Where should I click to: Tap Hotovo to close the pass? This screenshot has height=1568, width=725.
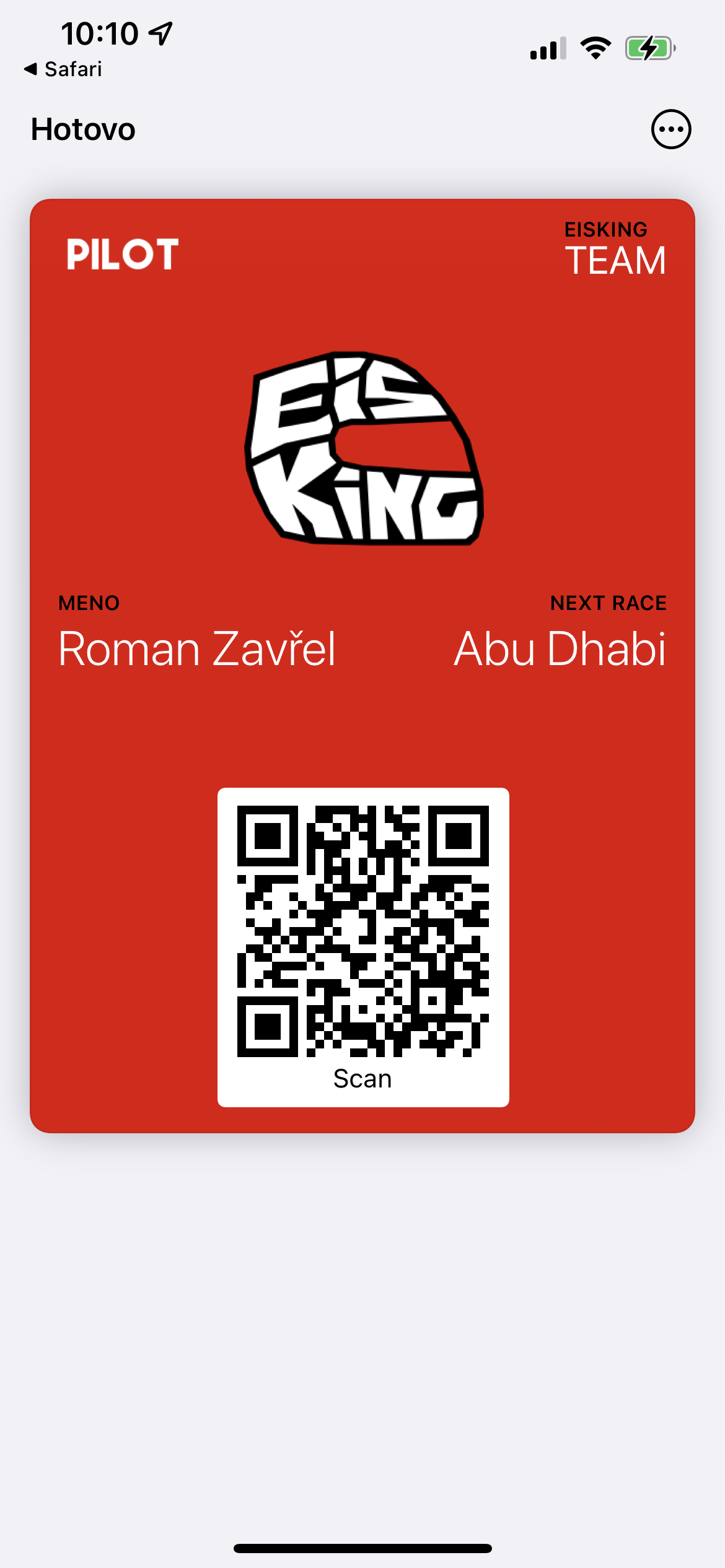click(83, 129)
